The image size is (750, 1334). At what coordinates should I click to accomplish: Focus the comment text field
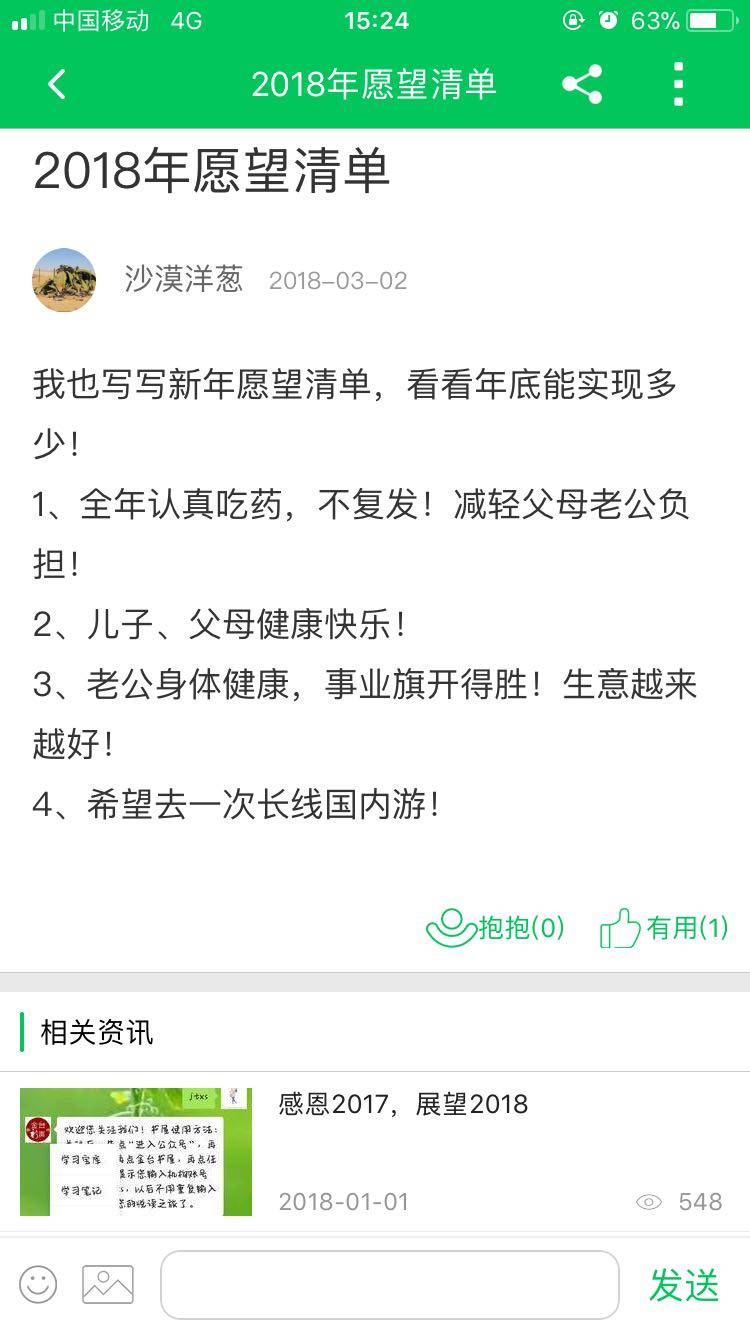[x=390, y=1284]
